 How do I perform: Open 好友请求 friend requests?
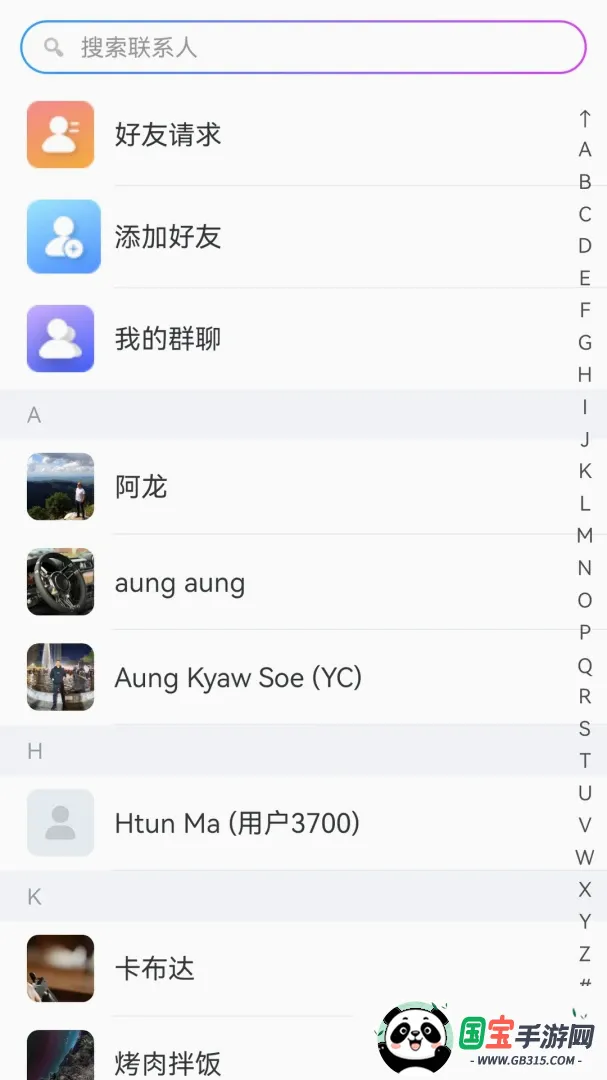click(x=289, y=134)
